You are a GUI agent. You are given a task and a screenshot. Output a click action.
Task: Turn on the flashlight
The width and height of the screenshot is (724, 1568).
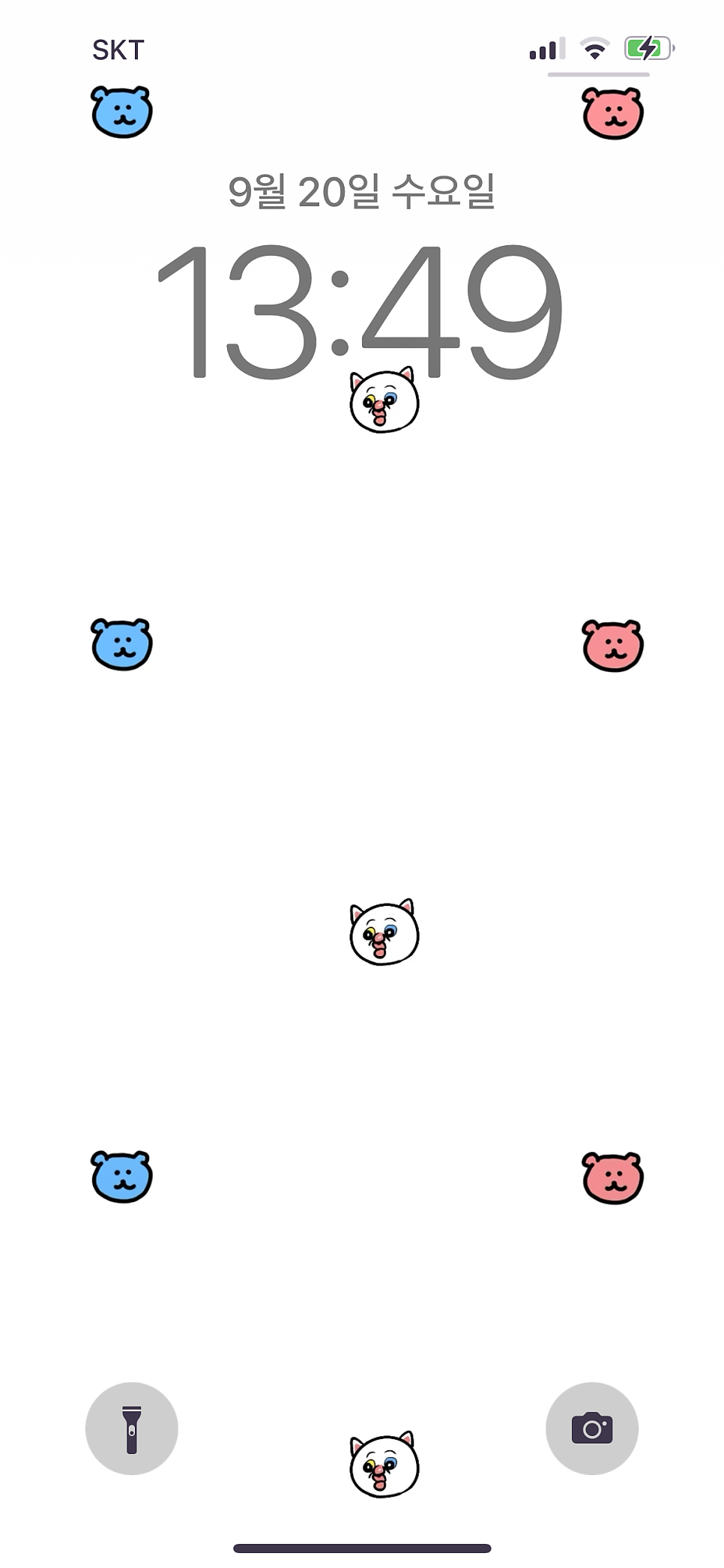click(x=131, y=1429)
